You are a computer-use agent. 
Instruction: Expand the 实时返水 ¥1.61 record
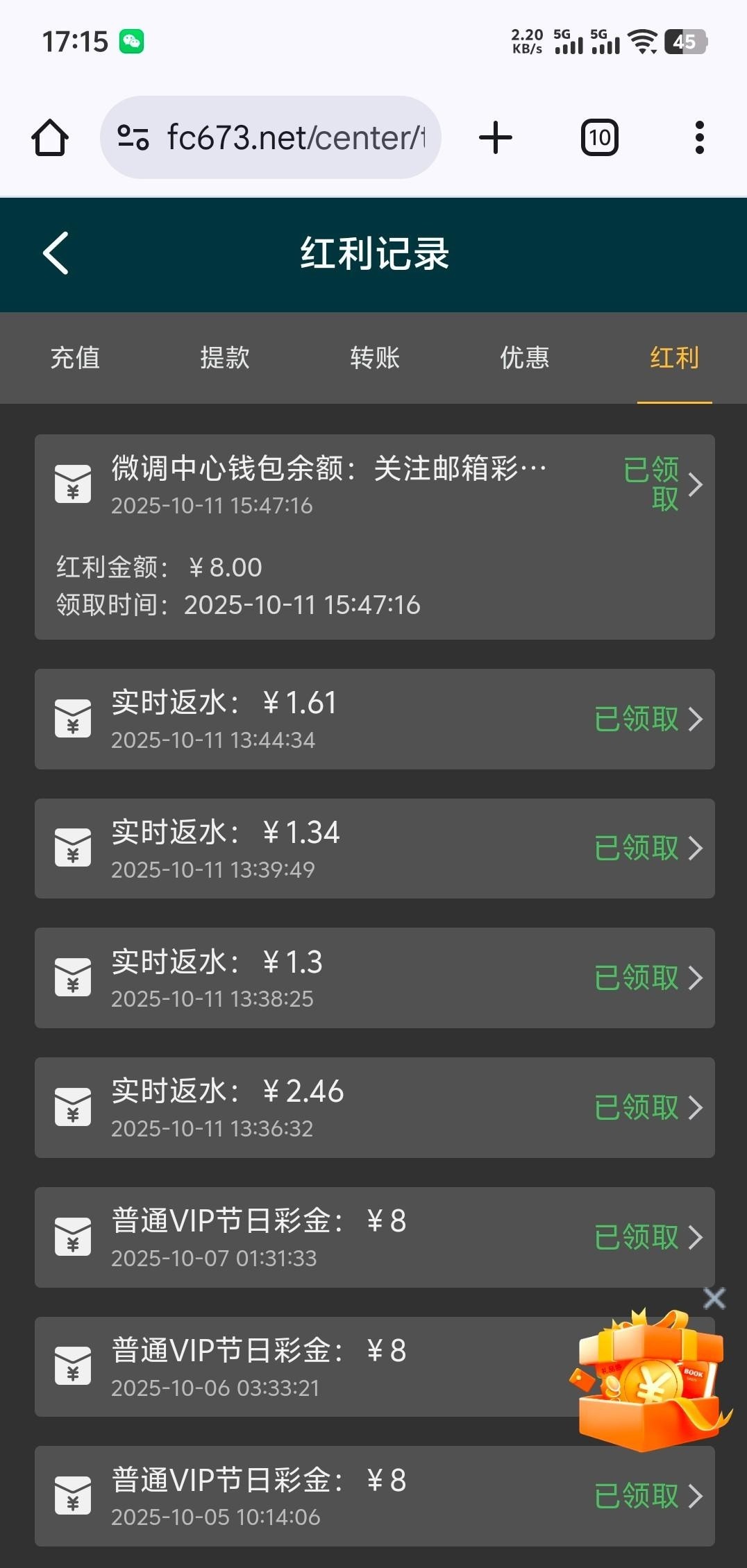tap(695, 719)
